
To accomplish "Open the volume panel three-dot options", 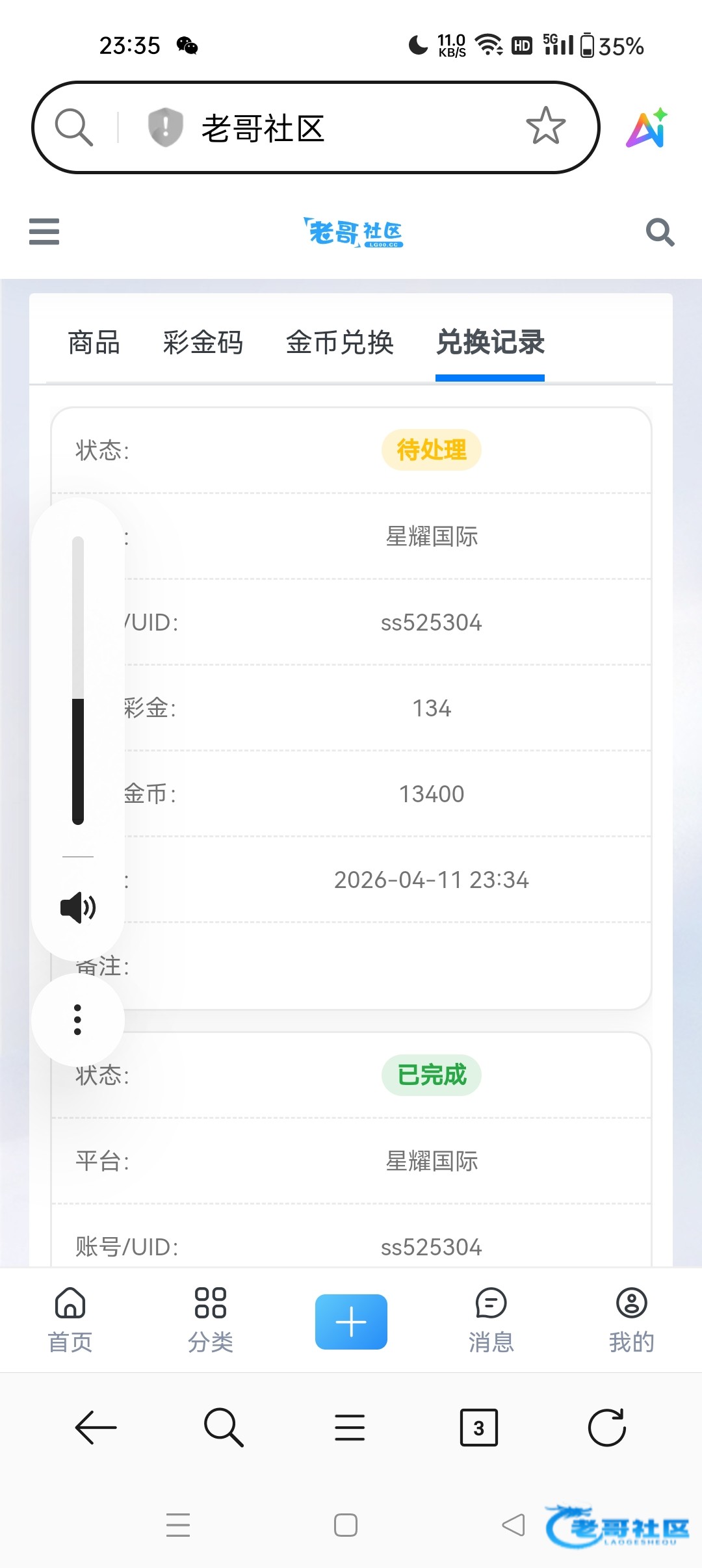I will [78, 1019].
